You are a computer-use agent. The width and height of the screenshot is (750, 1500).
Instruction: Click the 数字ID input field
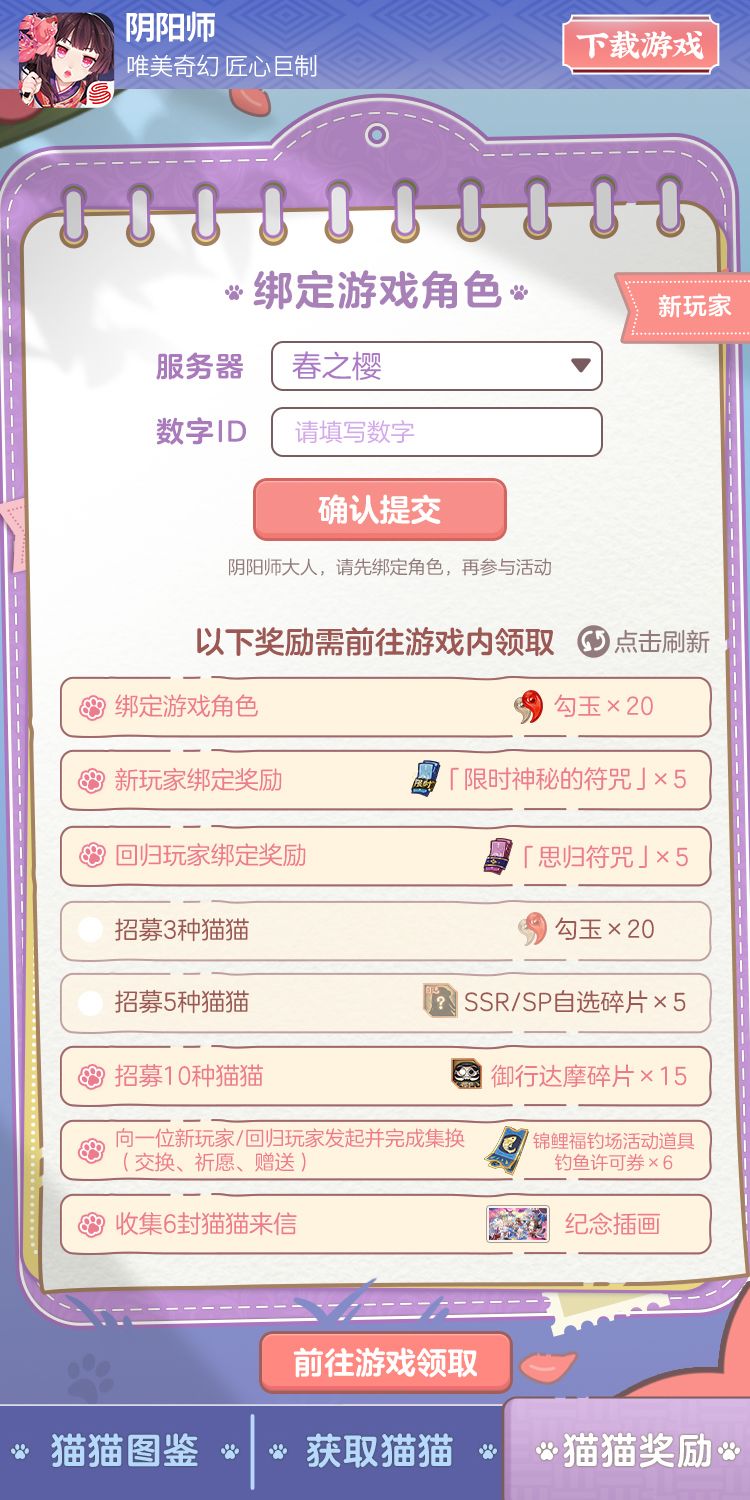point(437,431)
